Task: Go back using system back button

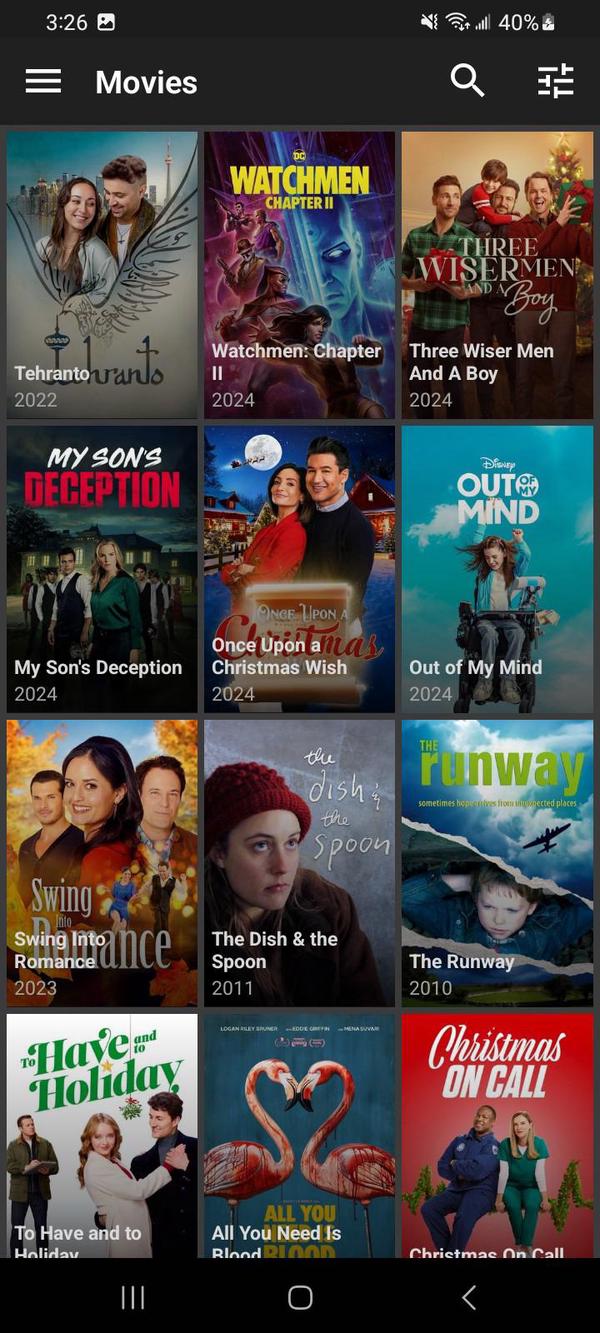Action: [469, 1297]
